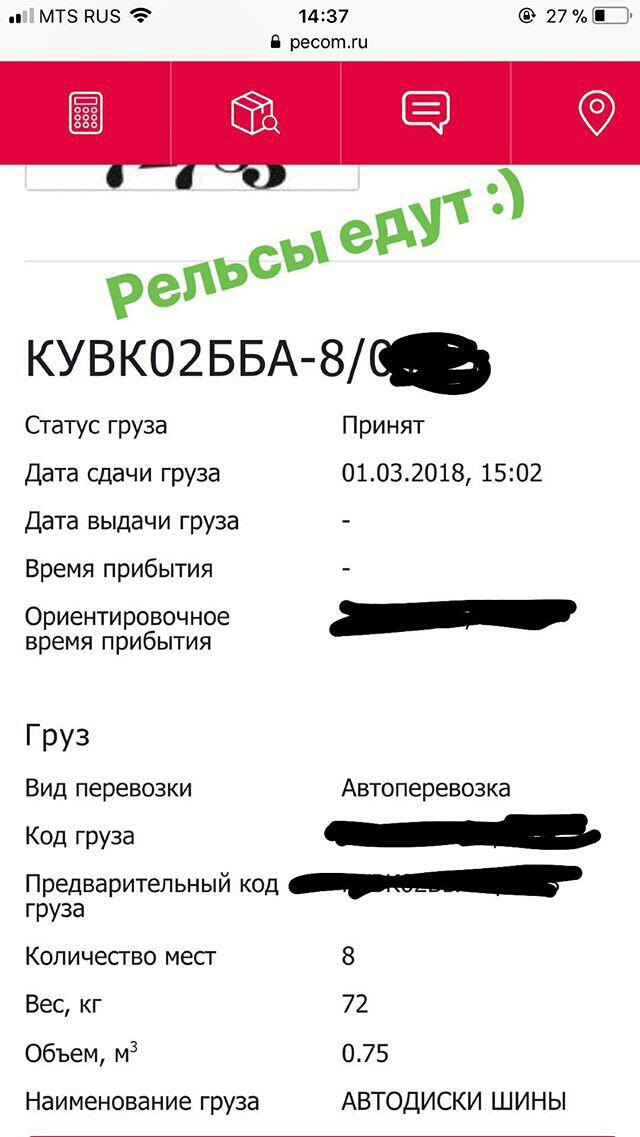Open cargo tracking box icon
Image resolution: width=640 pixels, height=1137 pixels.
click(255, 113)
